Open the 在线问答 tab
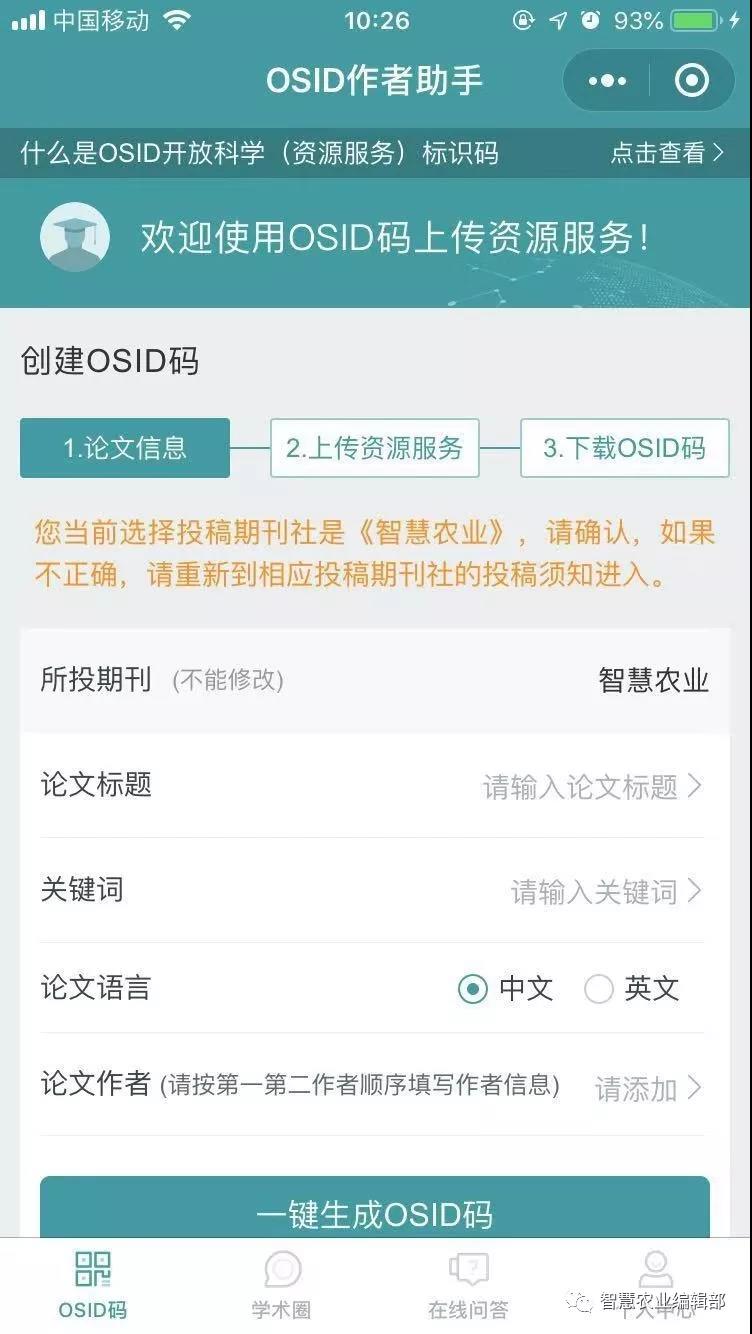 468,1285
